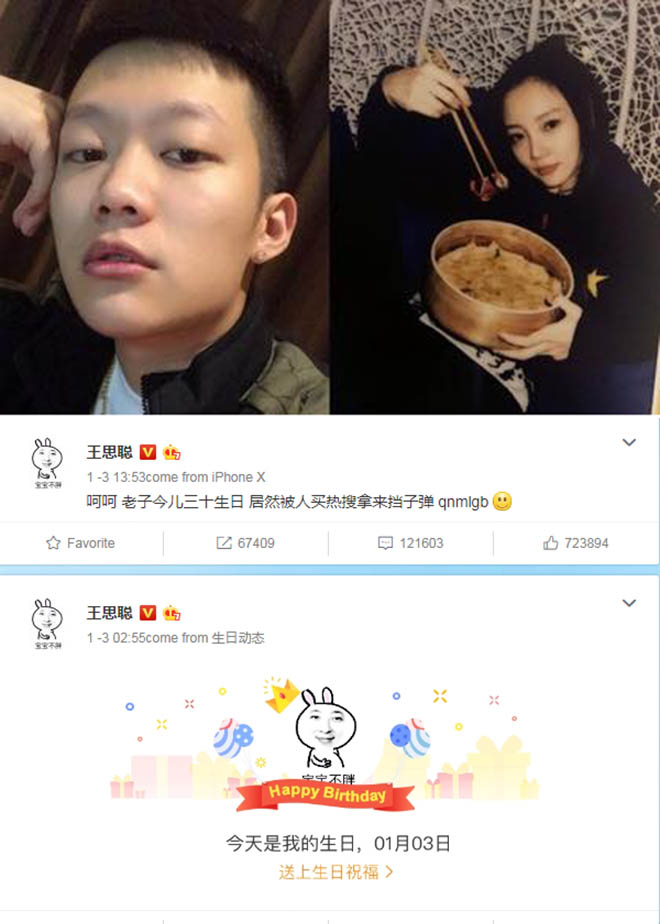Tap the 送上生日祝福 link
The width and height of the screenshot is (660, 924).
click(x=336, y=871)
